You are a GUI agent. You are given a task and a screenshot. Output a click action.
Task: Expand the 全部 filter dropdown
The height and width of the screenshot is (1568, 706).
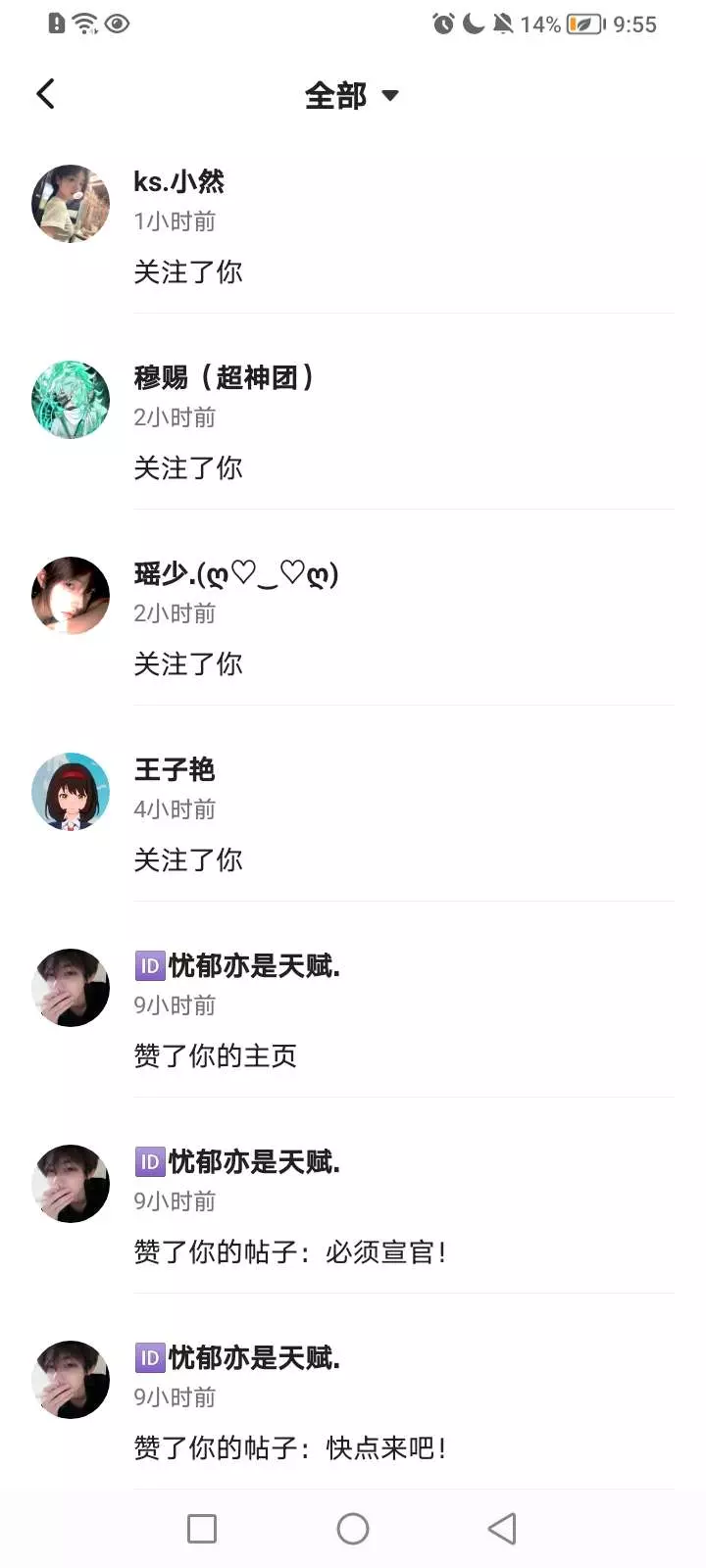pyautogui.click(x=352, y=95)
